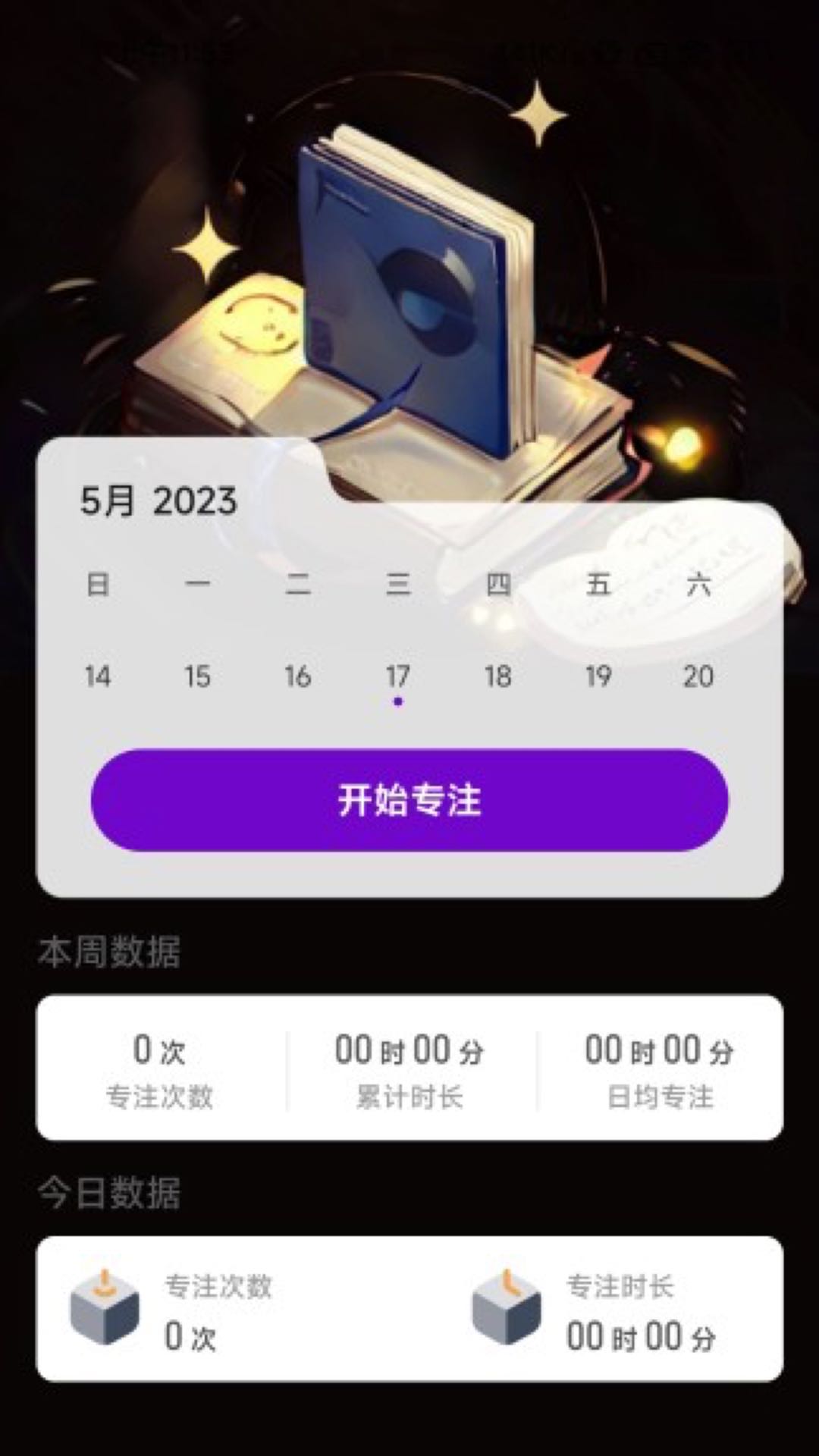Select date 14 in the calendar
819x1456 pixels.
click(x=98, y=676)
